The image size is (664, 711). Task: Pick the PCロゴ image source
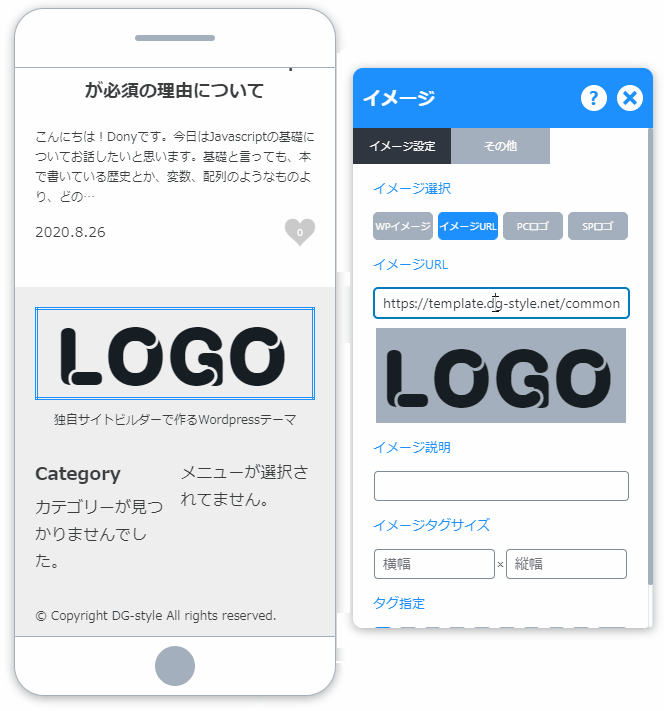533,226
